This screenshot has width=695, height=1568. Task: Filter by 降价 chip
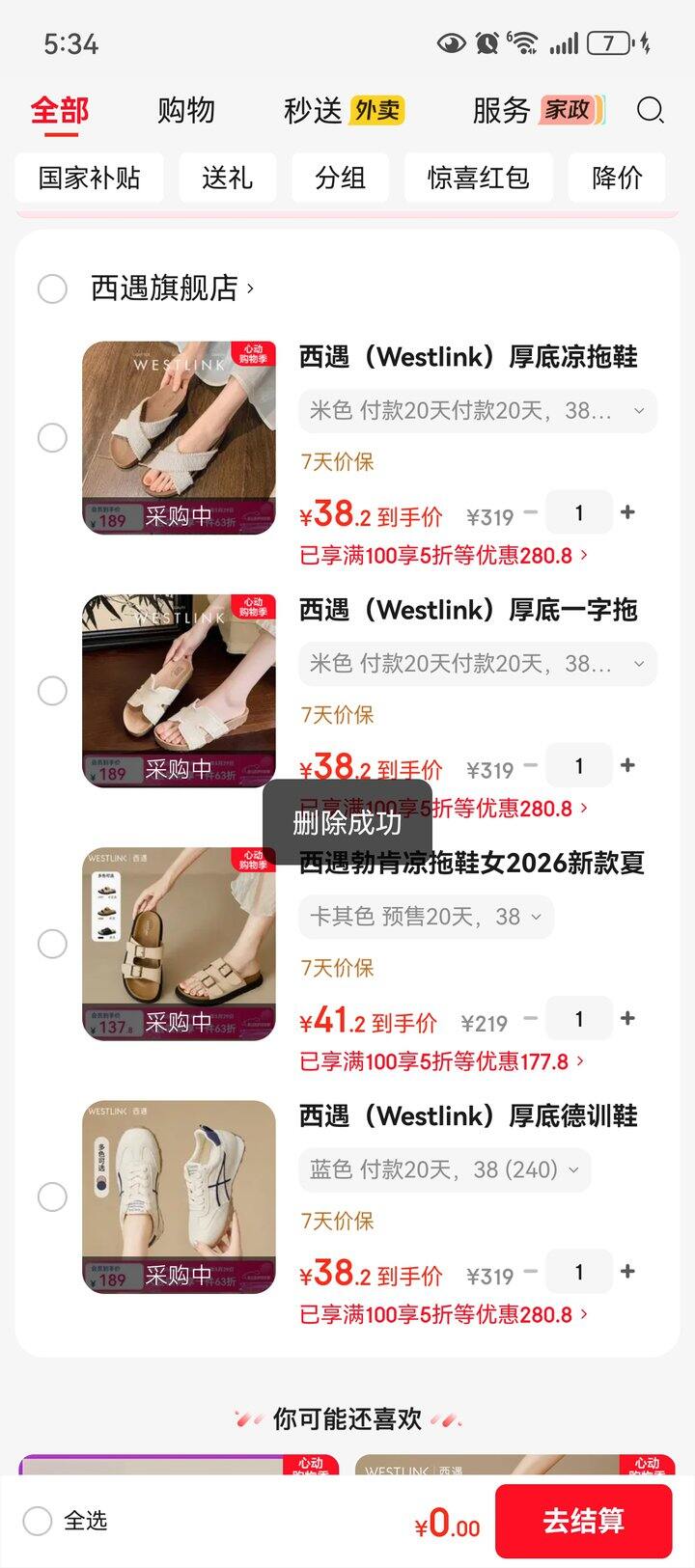617,178
